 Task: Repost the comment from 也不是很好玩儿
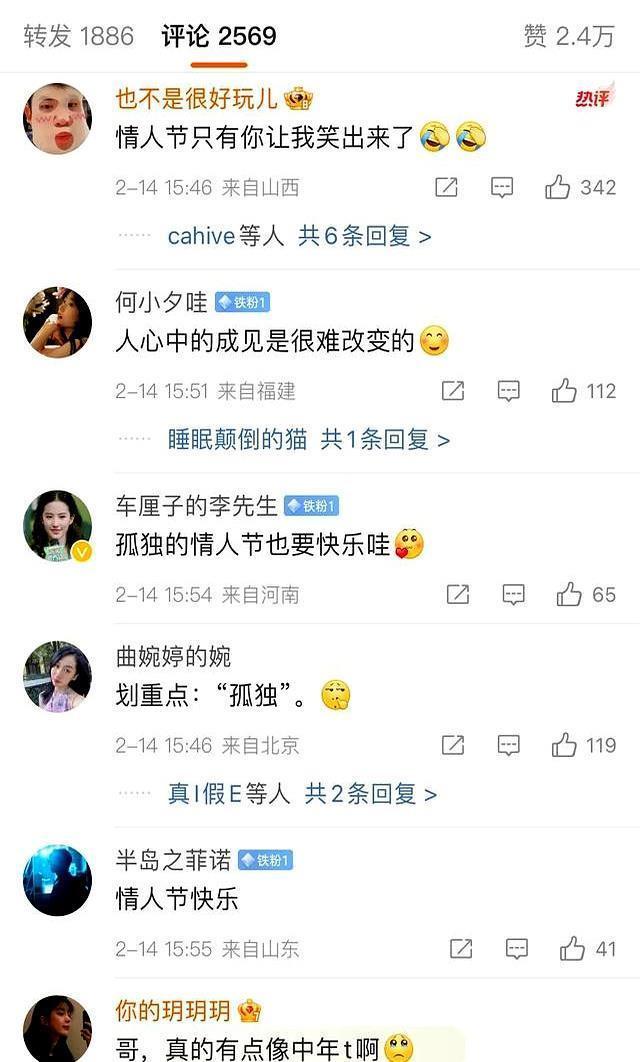pos(446,187)
